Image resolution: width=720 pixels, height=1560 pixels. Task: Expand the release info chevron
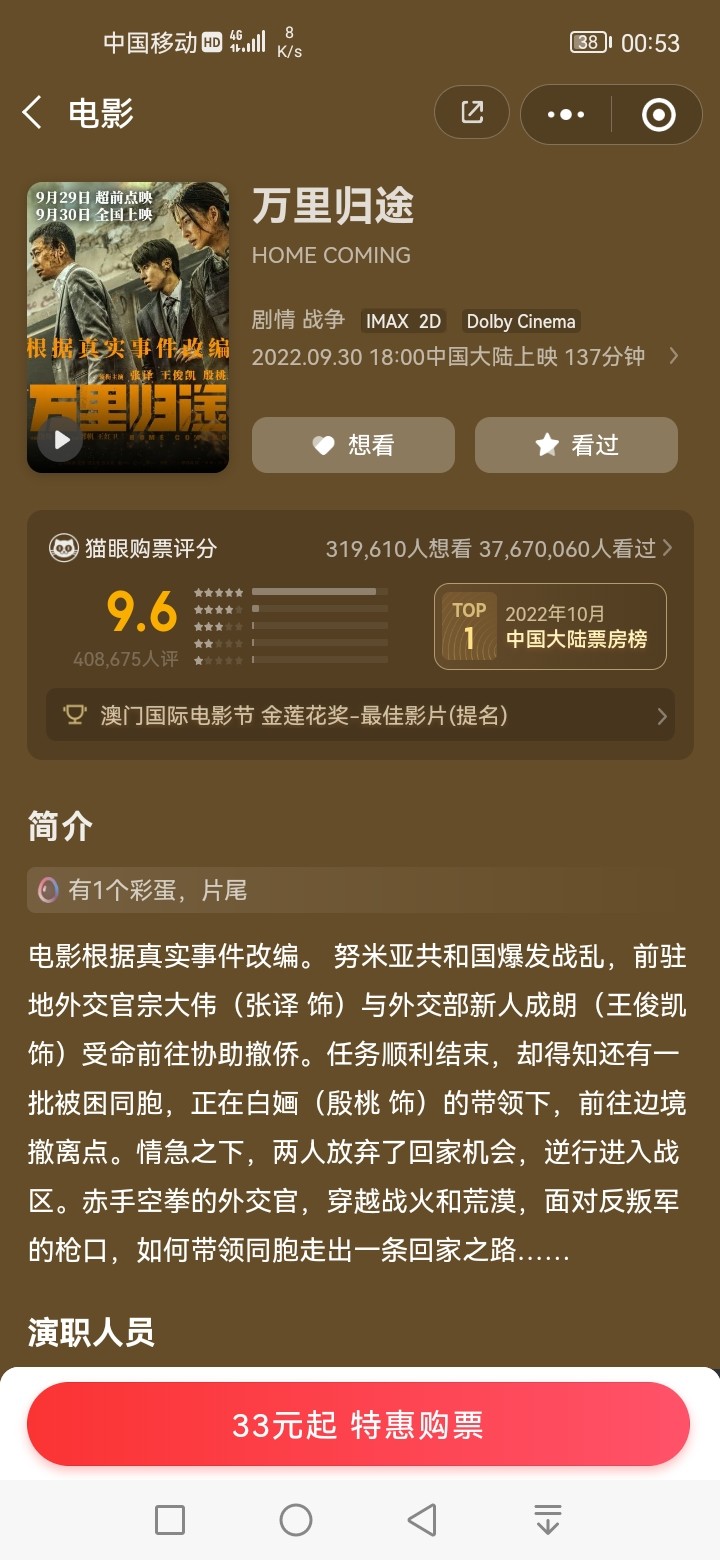pyautogui.click(x=674, y=356)
